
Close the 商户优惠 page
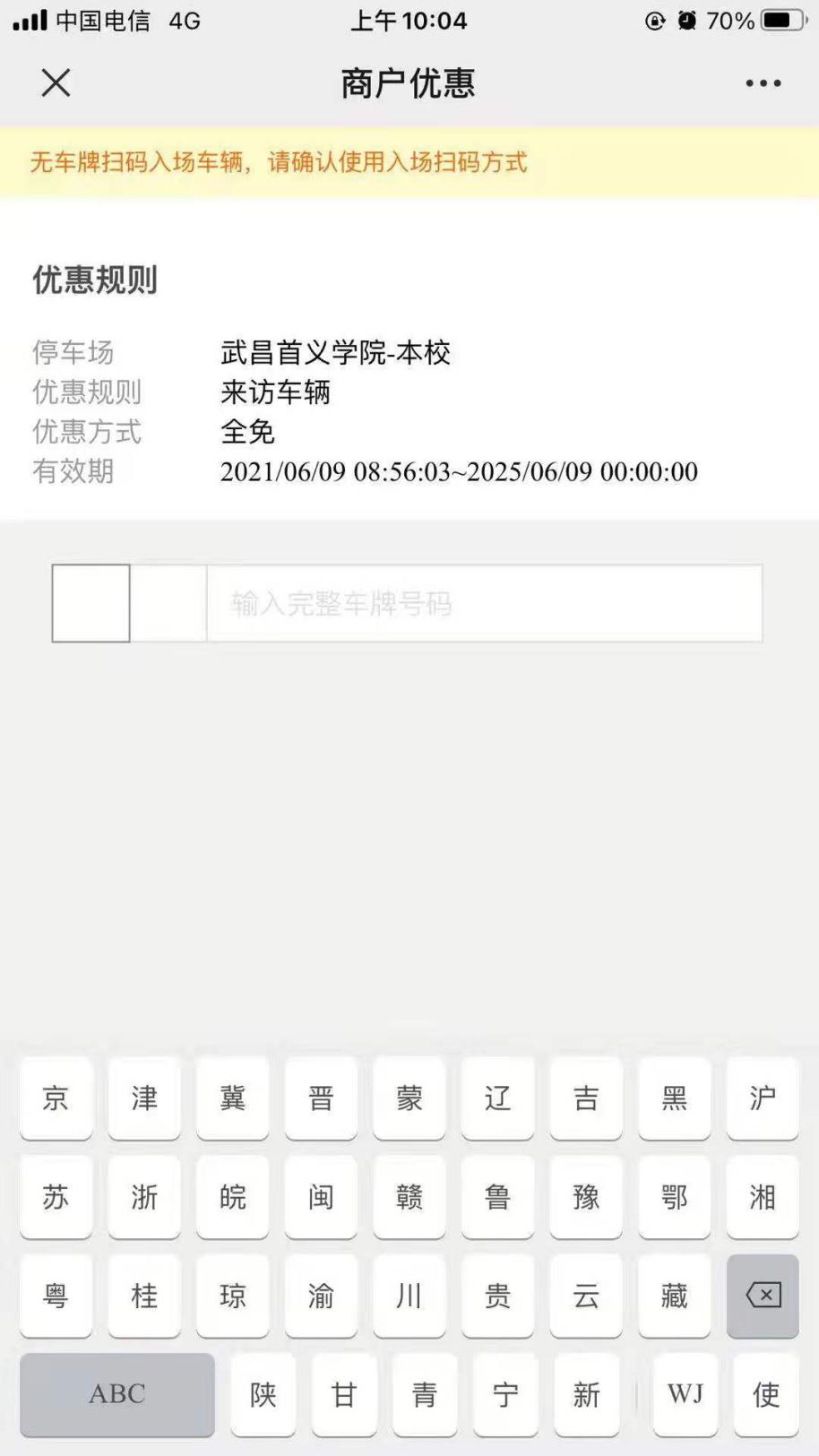pyautogui.click(x=56, y=83)
